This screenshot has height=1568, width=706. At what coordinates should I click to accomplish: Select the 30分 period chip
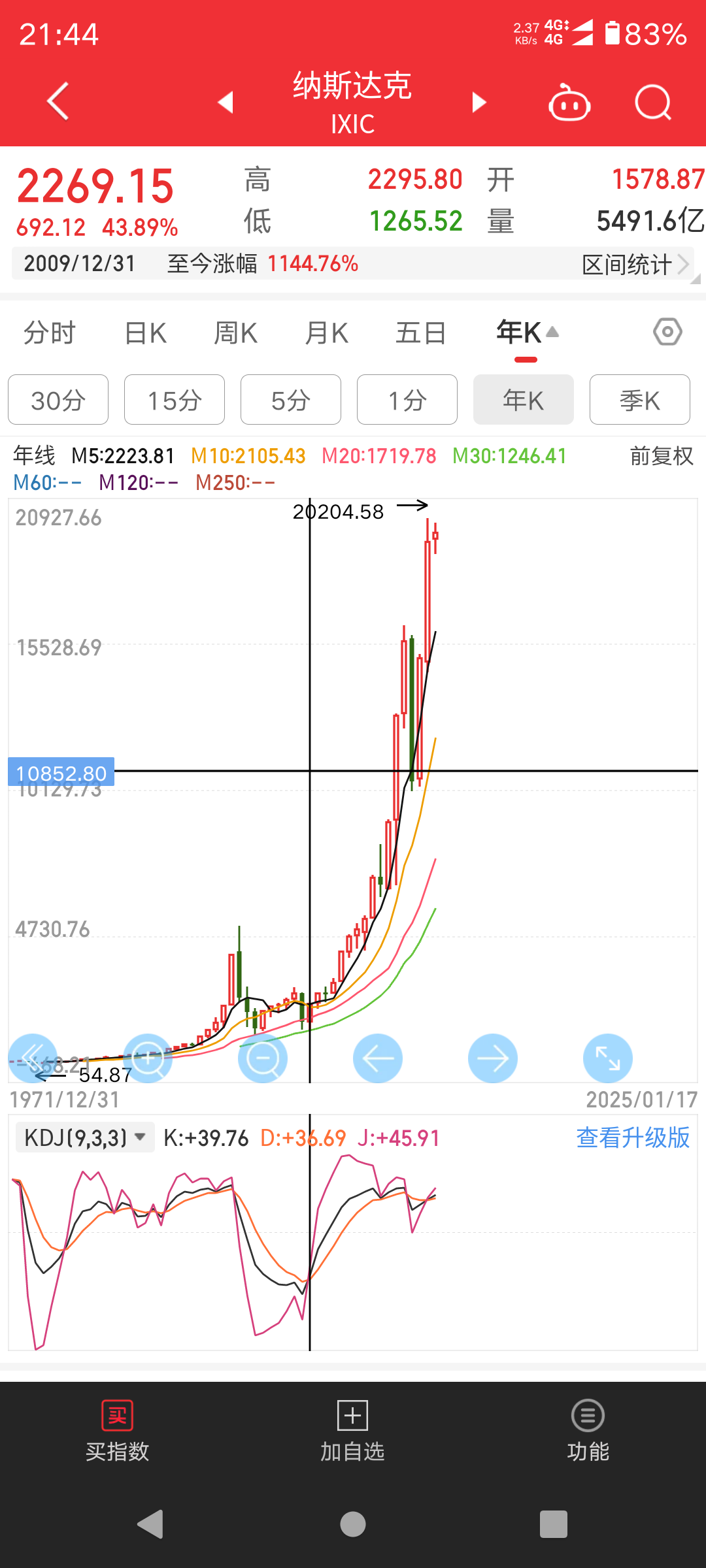pyautogui.click(x=58, y=400)
